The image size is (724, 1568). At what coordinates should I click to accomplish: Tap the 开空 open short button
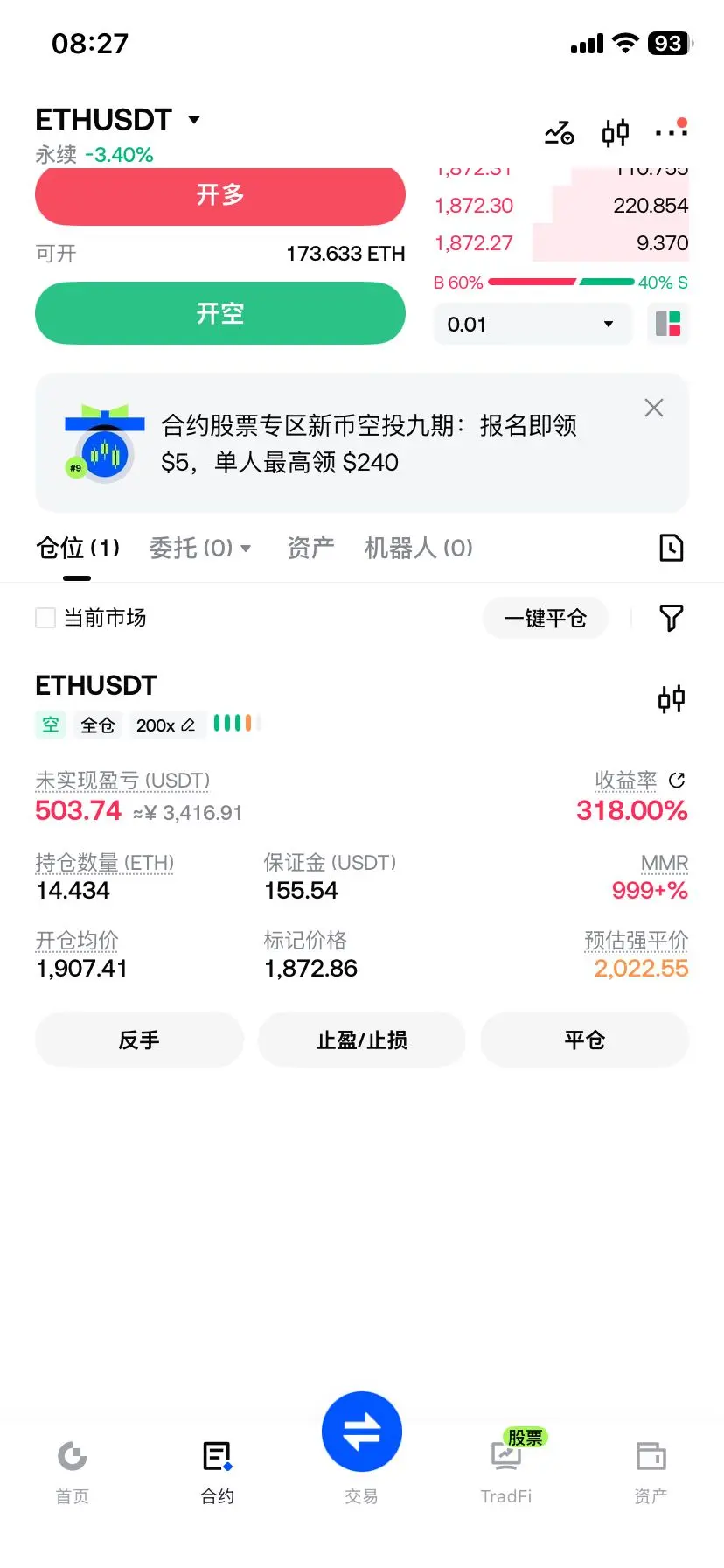click(x=220, y=313)
